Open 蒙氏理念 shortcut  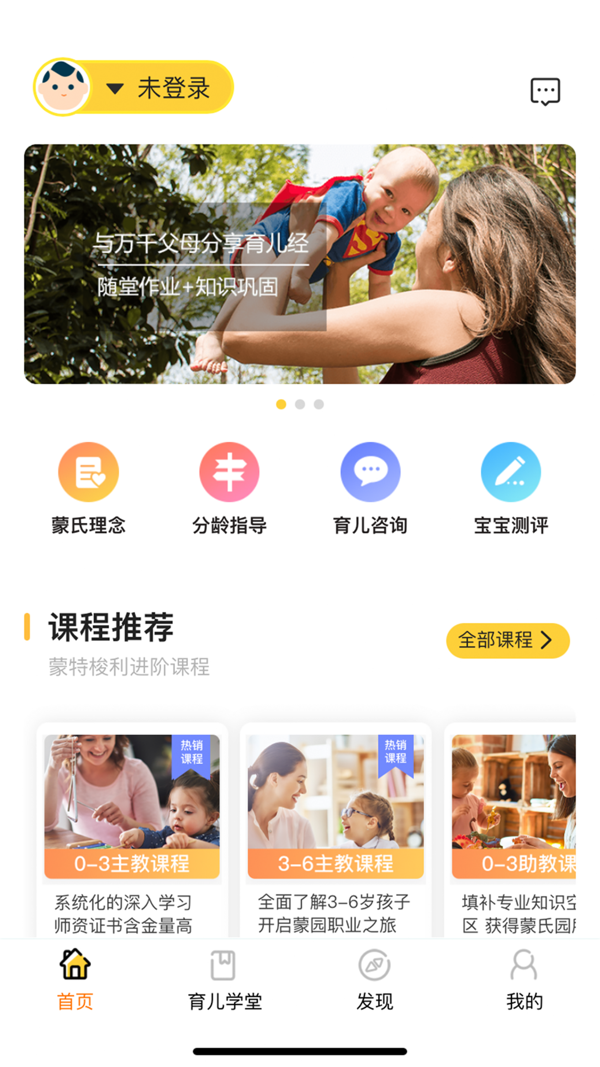89,490
